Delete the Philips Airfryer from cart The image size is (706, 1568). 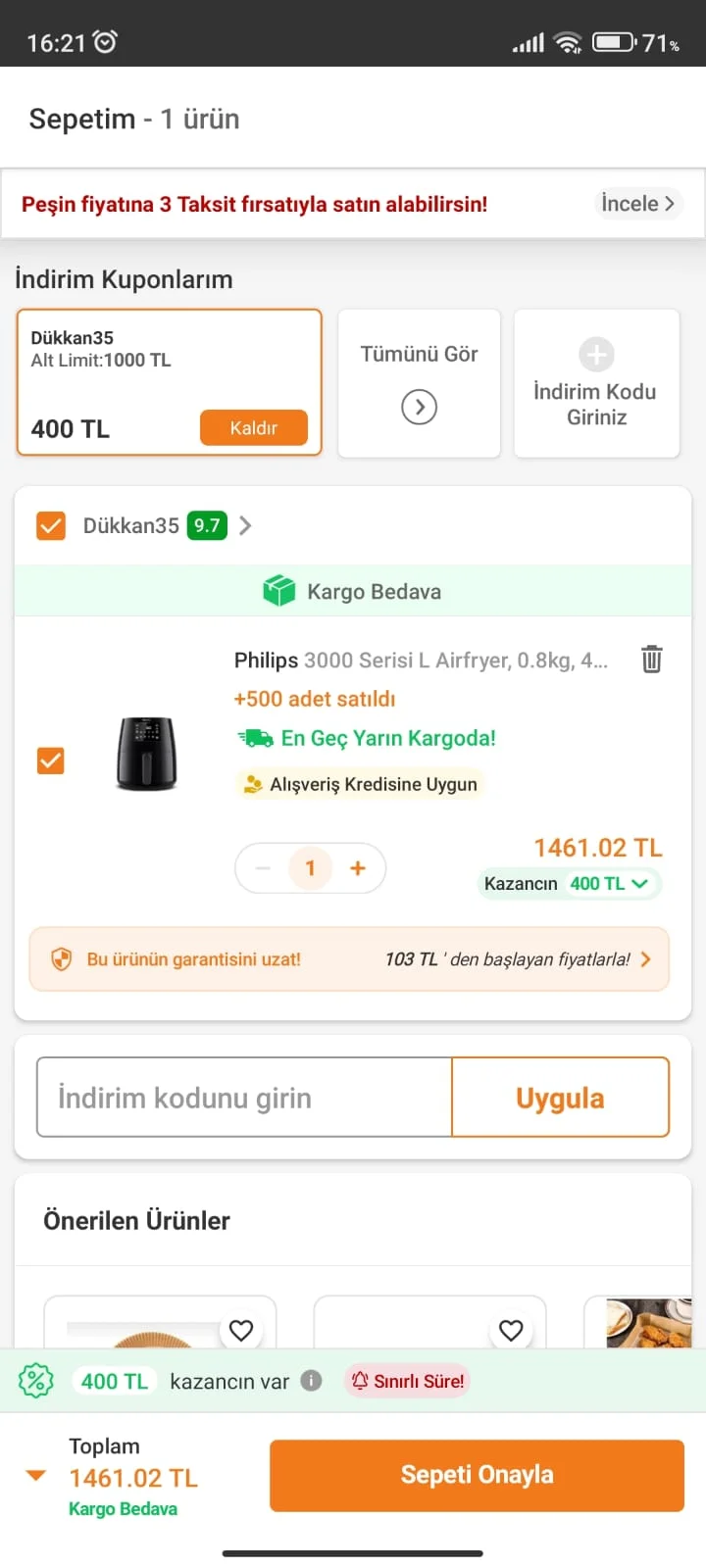tap(651, 660)
